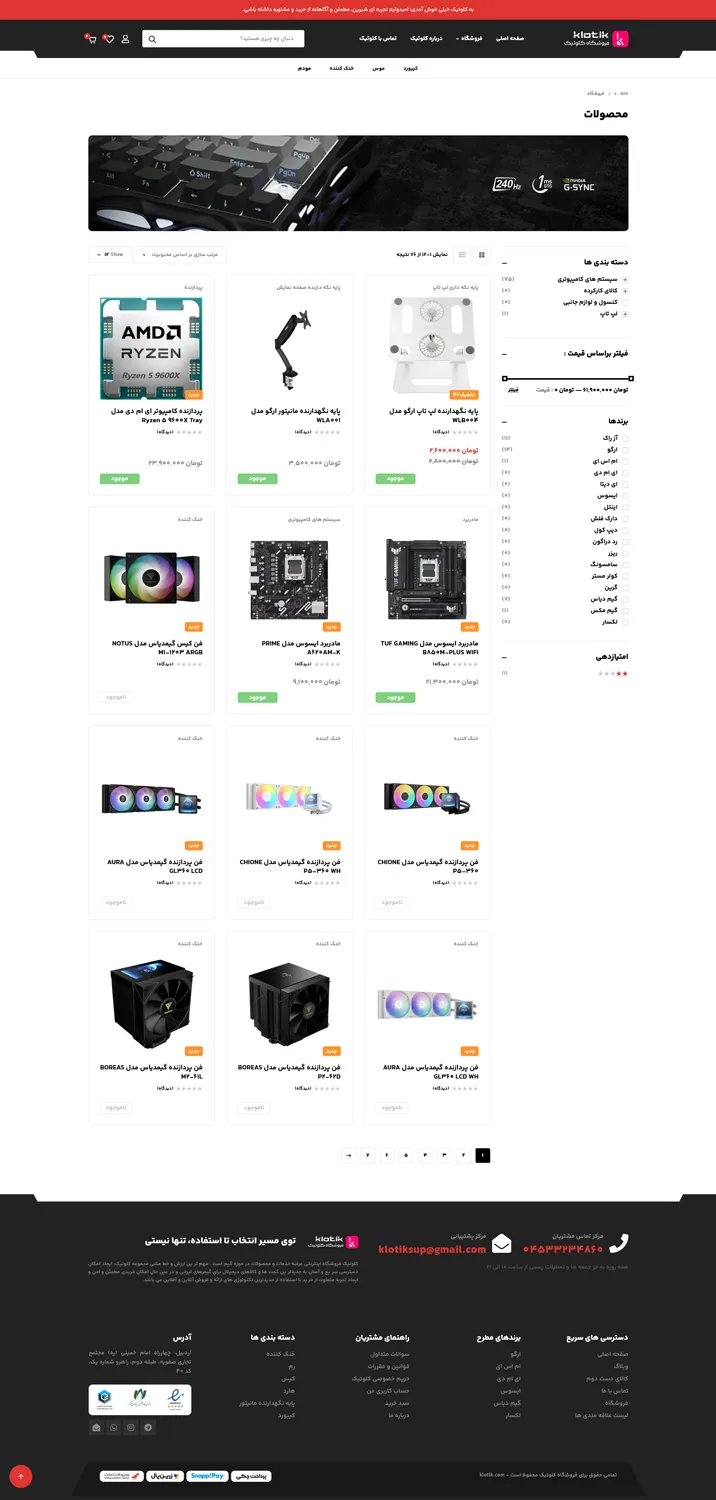
Task: Go to page 2 of results
Action: (x=463, y=1155)
